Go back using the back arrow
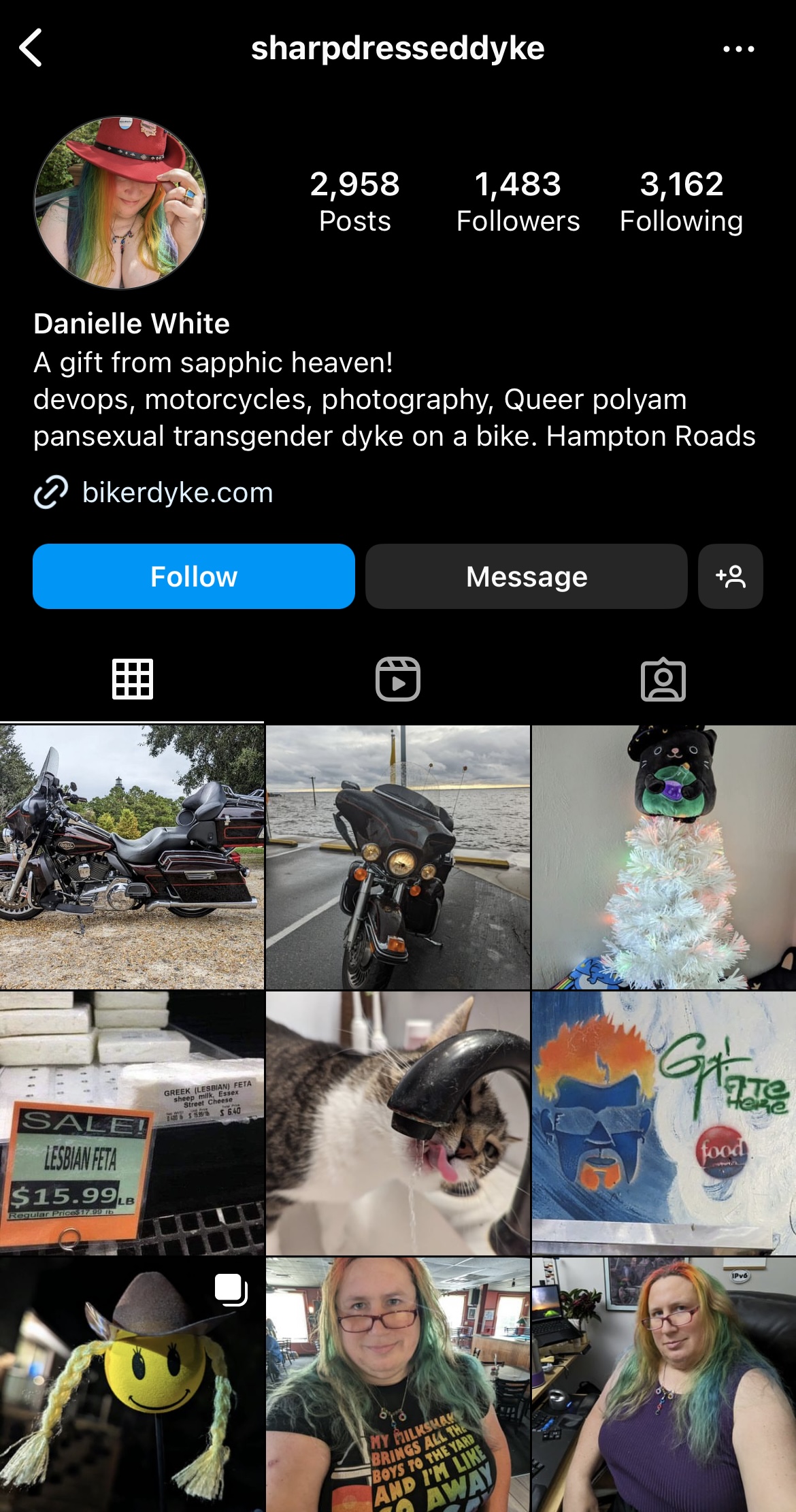This screenshot has width=796, height=1512. pyautogui.click(x=31, y=48)
